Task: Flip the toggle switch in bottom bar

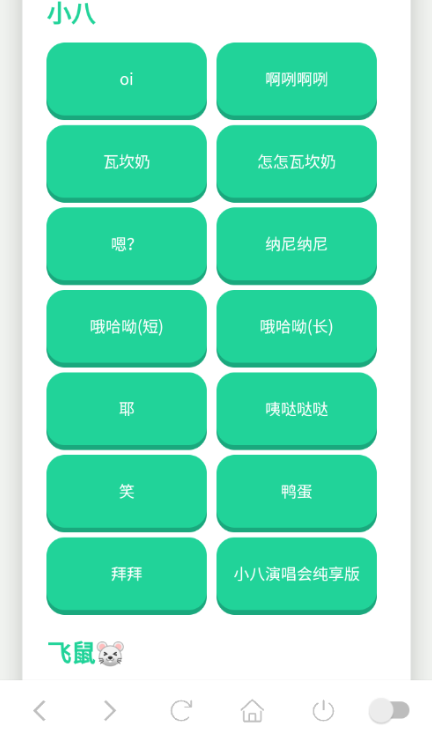Action: click(x=390, y=711)
